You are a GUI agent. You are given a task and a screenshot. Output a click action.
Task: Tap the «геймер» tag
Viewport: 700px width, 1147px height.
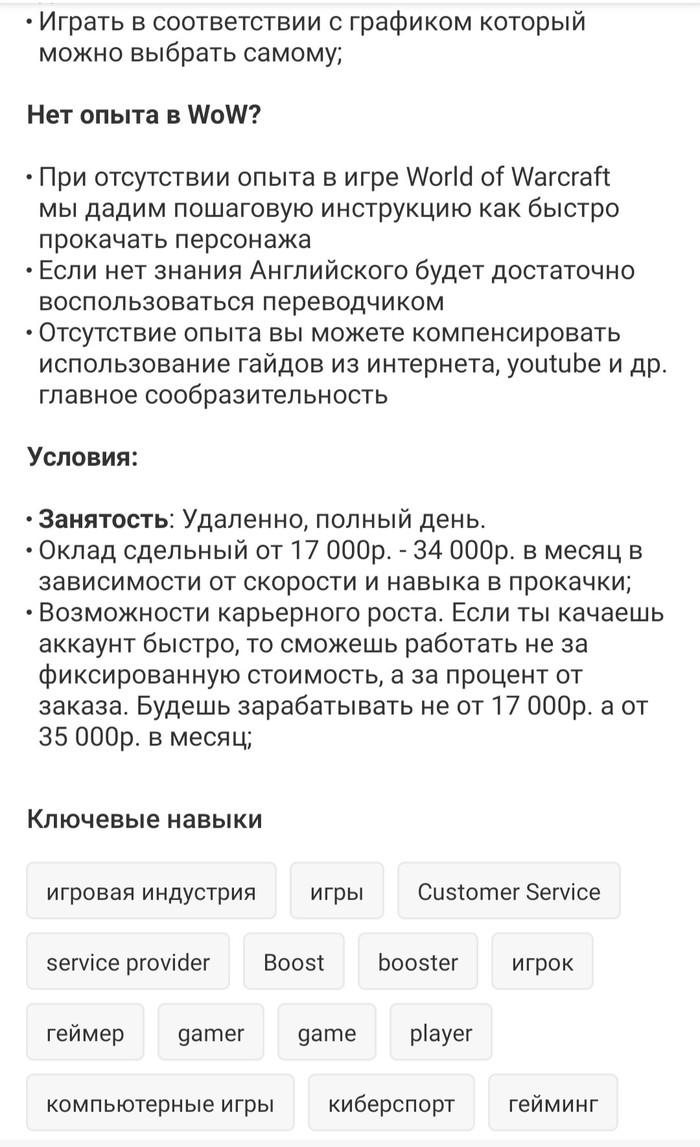tap(85, 1033)
